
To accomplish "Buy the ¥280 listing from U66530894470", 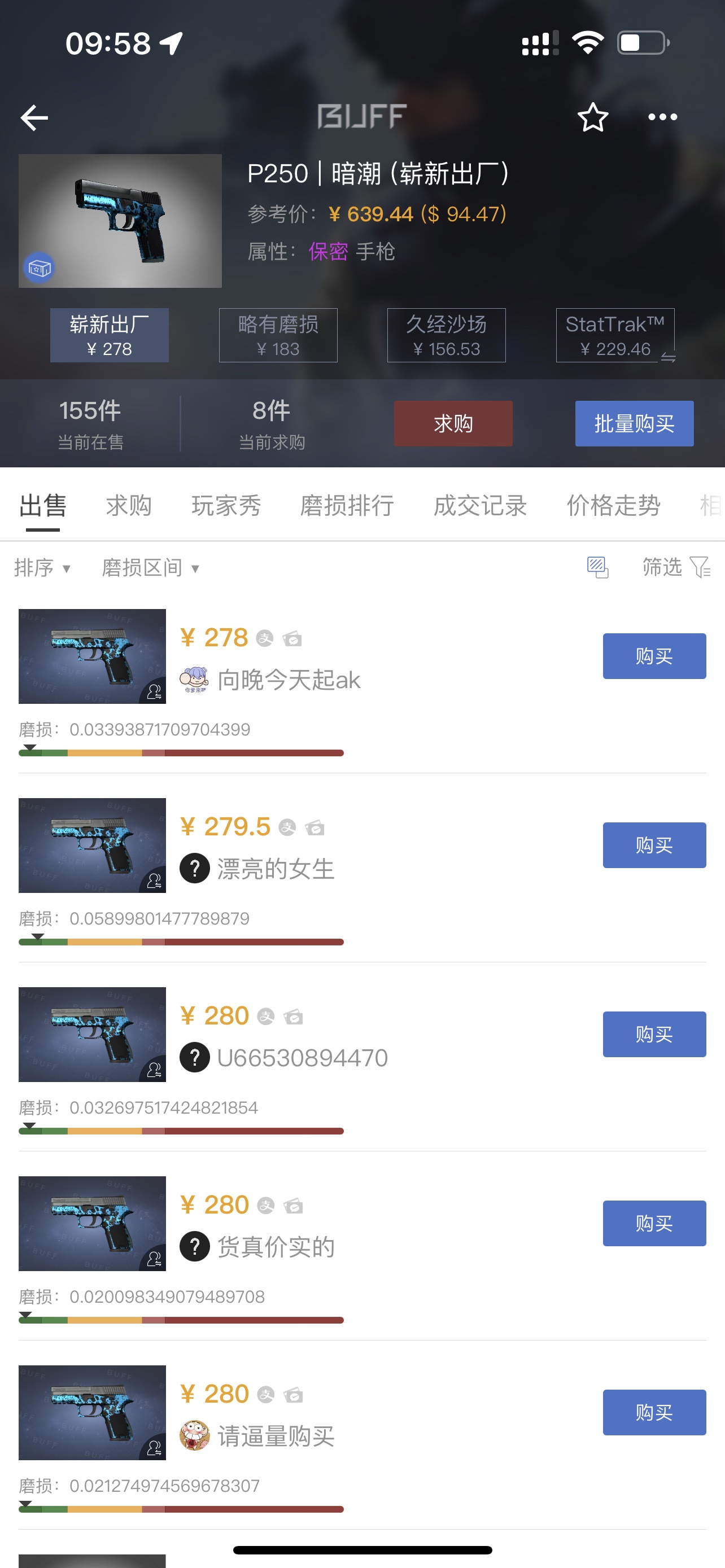I will tap(654, 1035).
